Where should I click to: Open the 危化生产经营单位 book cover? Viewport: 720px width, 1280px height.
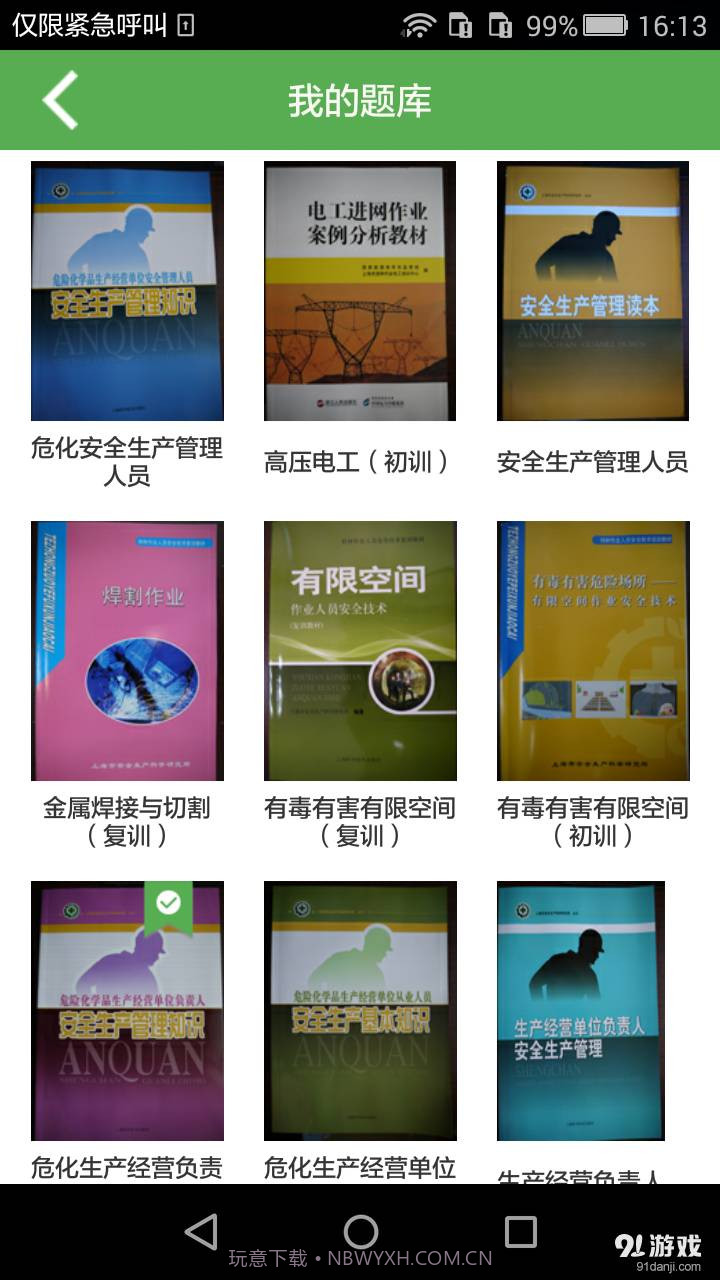coord(360,1010)
